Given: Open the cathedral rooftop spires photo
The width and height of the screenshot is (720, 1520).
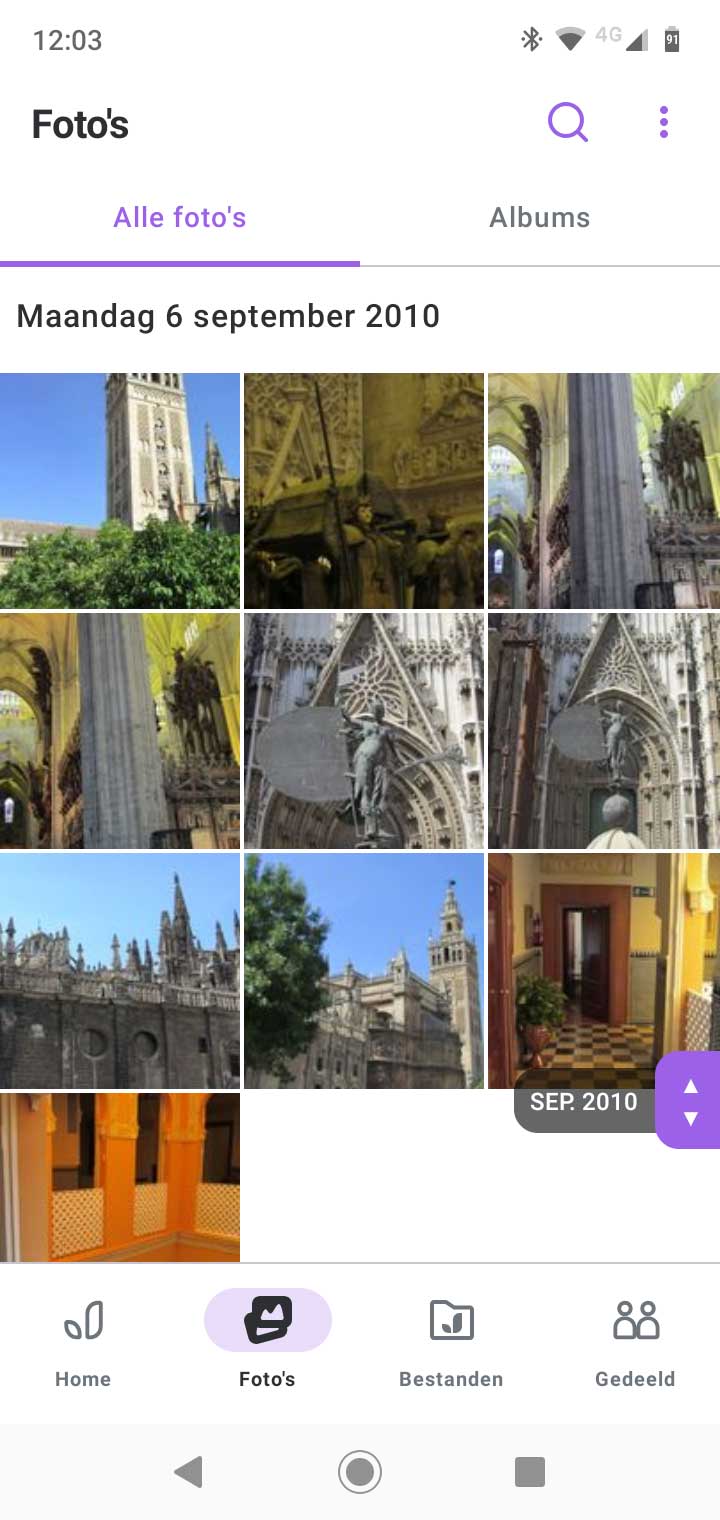Looking at the screenshot, I should (120, 971).
